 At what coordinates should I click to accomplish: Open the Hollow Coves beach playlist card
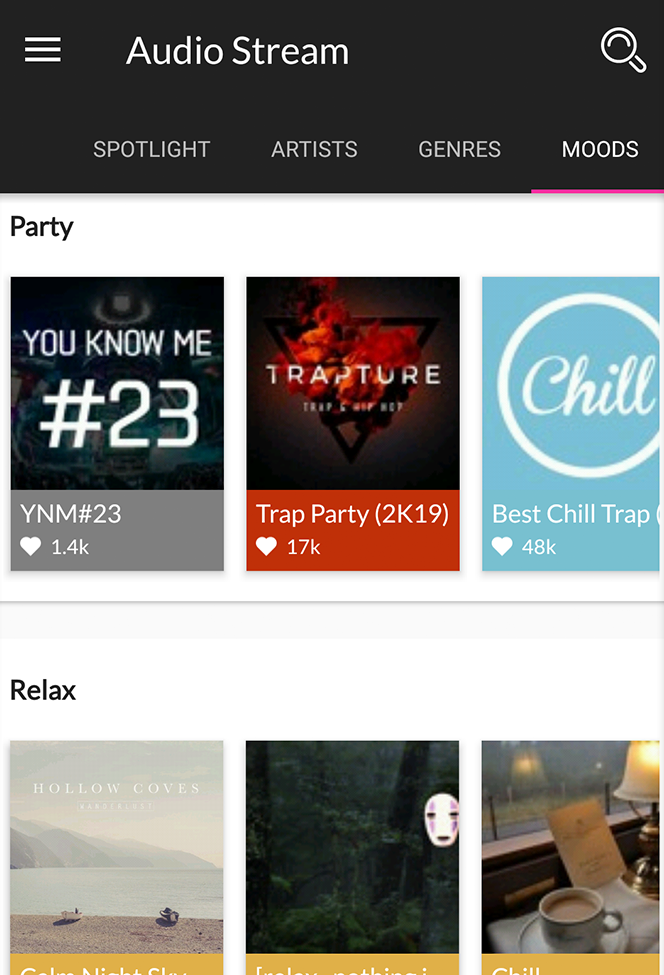117,850
